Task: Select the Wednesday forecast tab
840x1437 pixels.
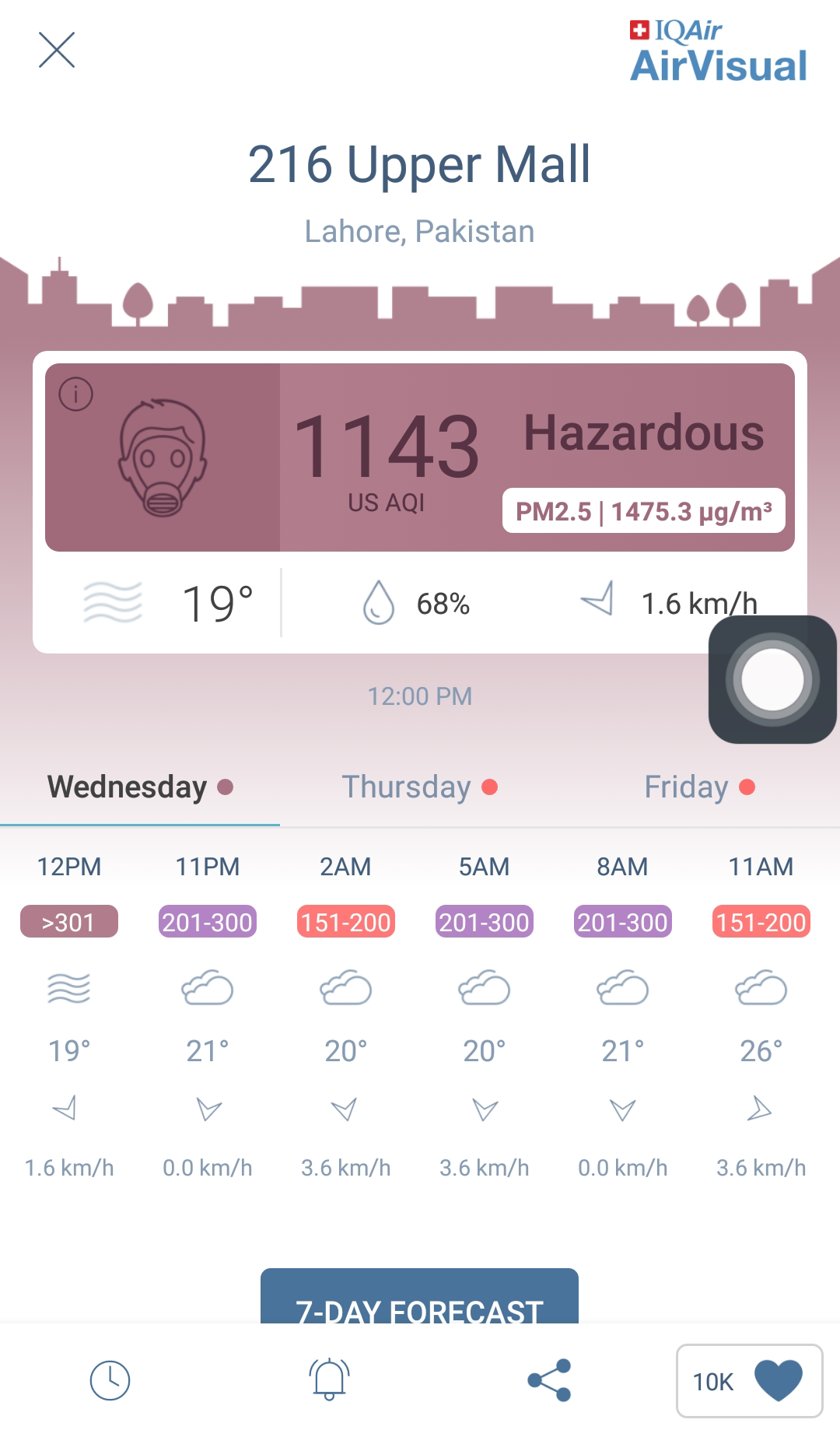Action: point(140,787)
